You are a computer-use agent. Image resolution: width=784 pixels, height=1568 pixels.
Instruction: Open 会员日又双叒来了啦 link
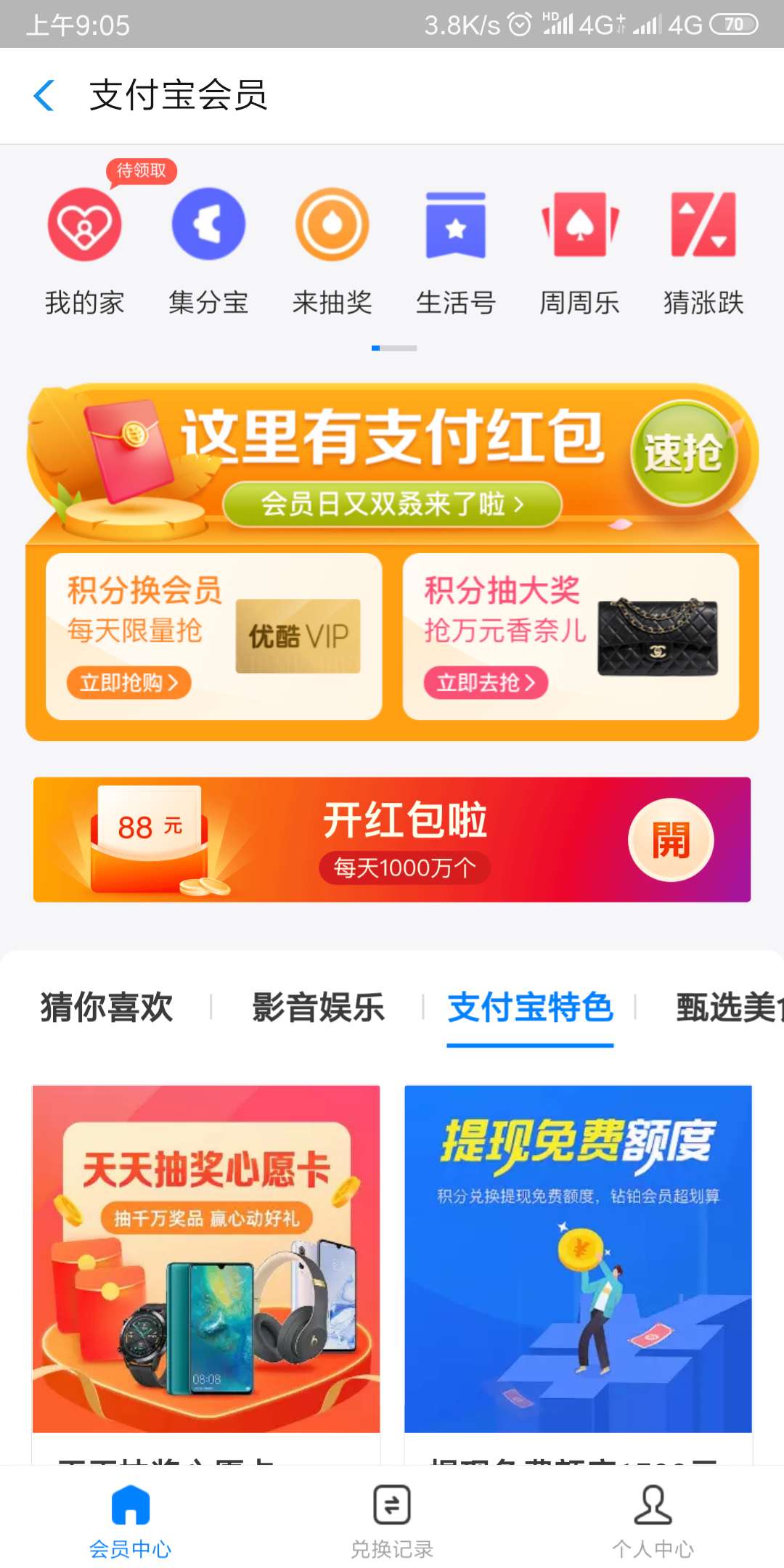[392, 503]
